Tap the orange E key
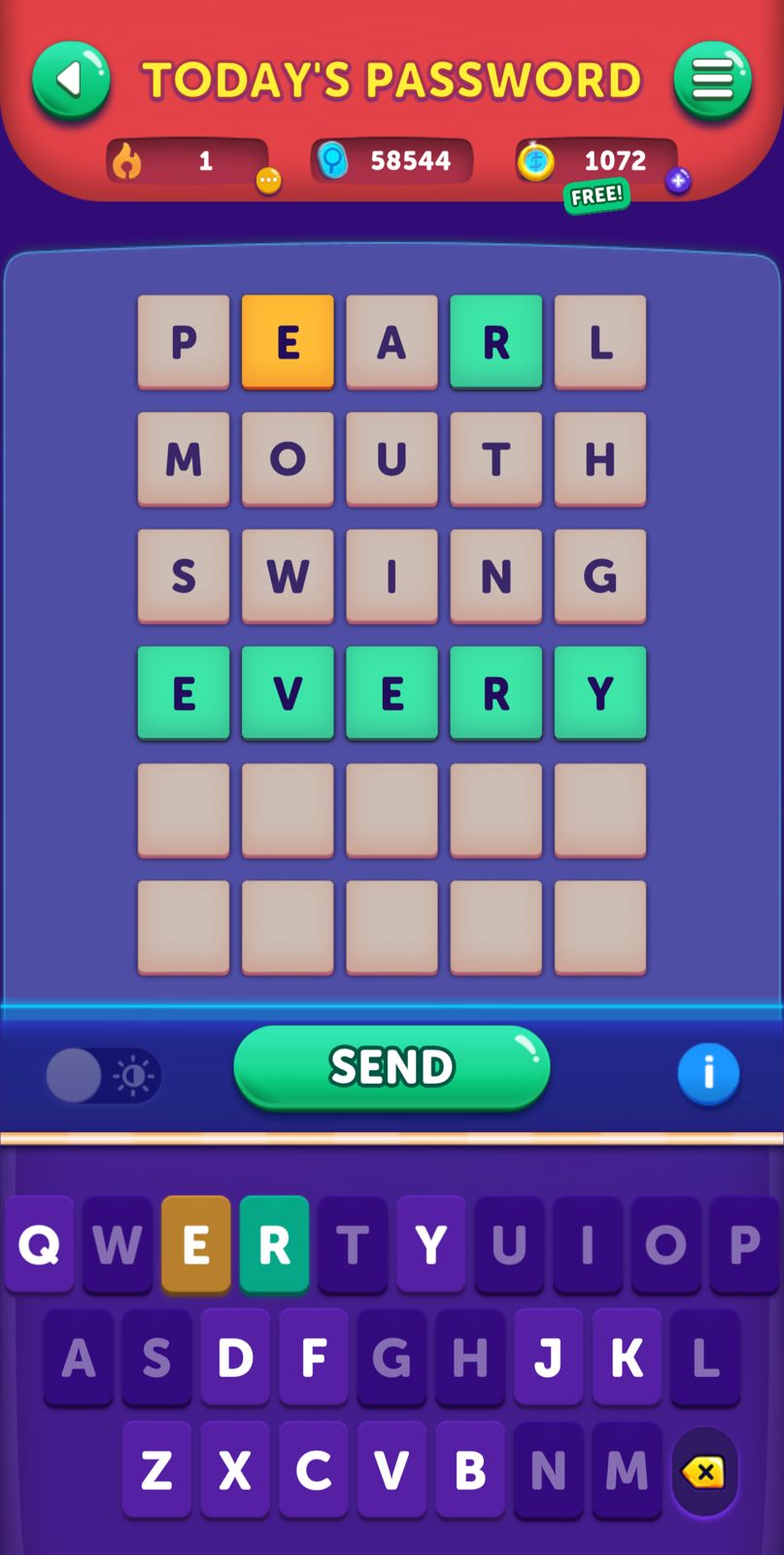 (196, 1244)
